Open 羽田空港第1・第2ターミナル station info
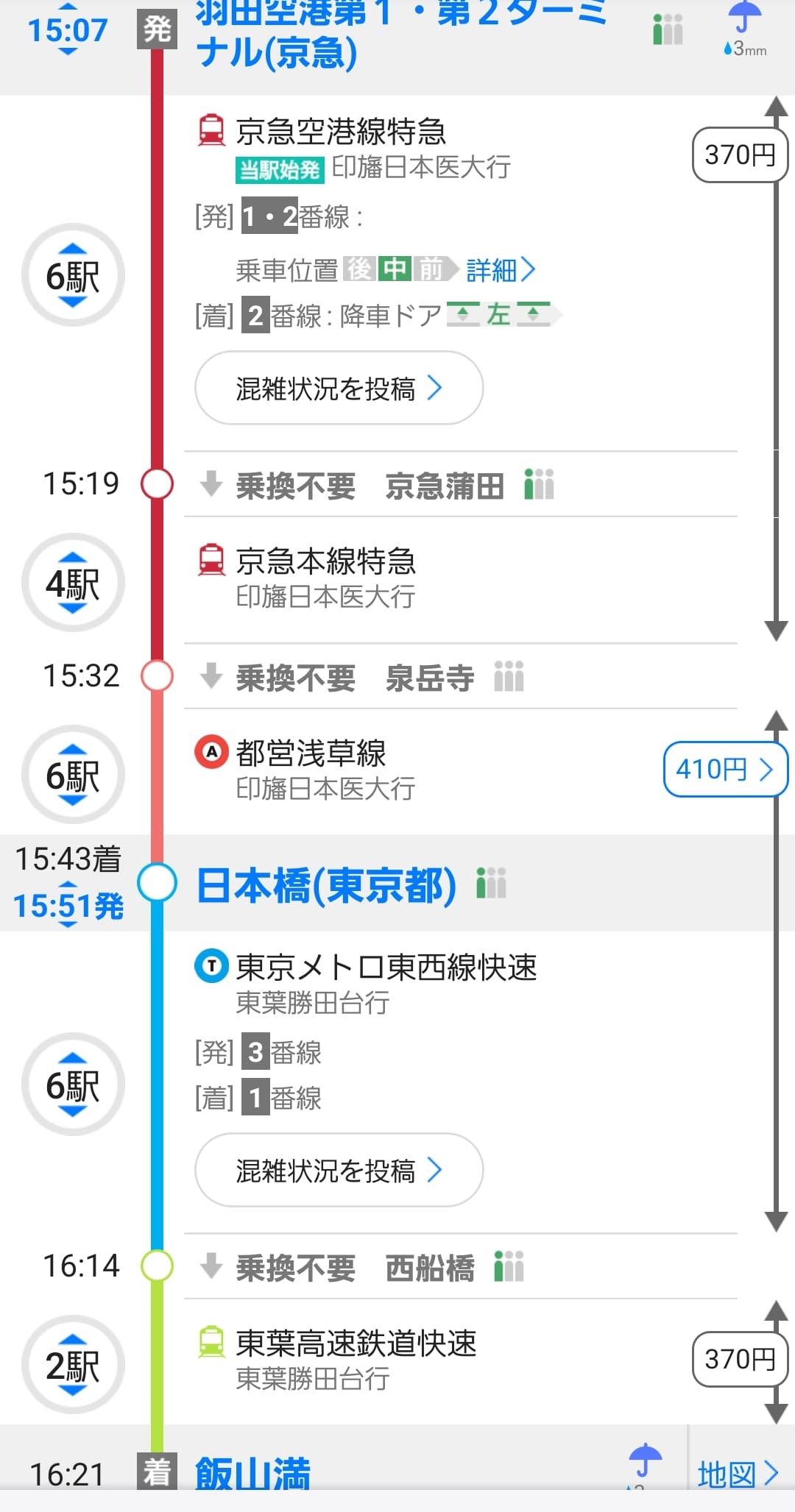 point(401,33)
